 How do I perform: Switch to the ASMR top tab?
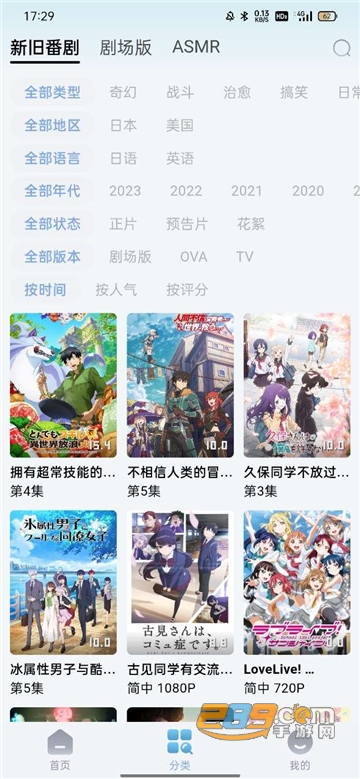tap(196, 47)
